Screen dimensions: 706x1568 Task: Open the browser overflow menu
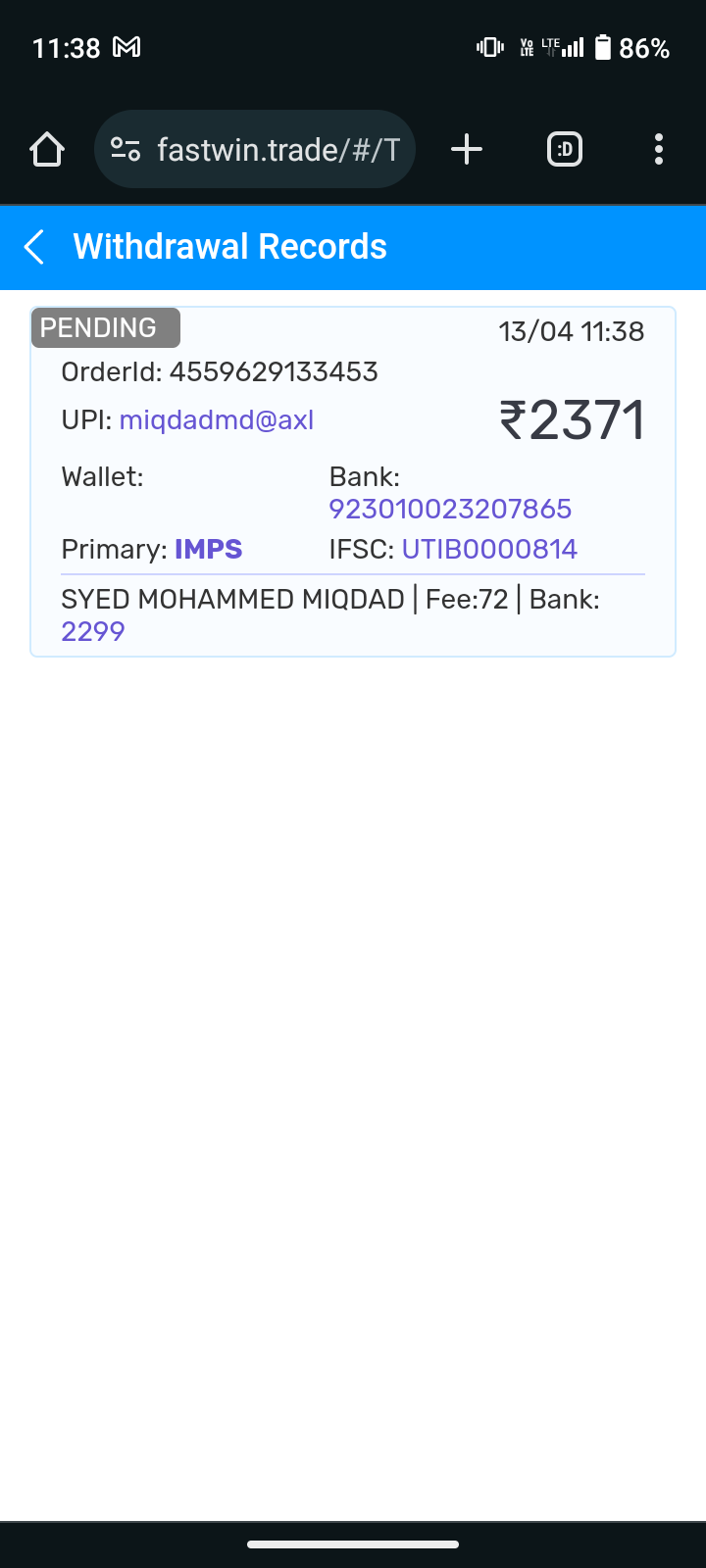659,150
